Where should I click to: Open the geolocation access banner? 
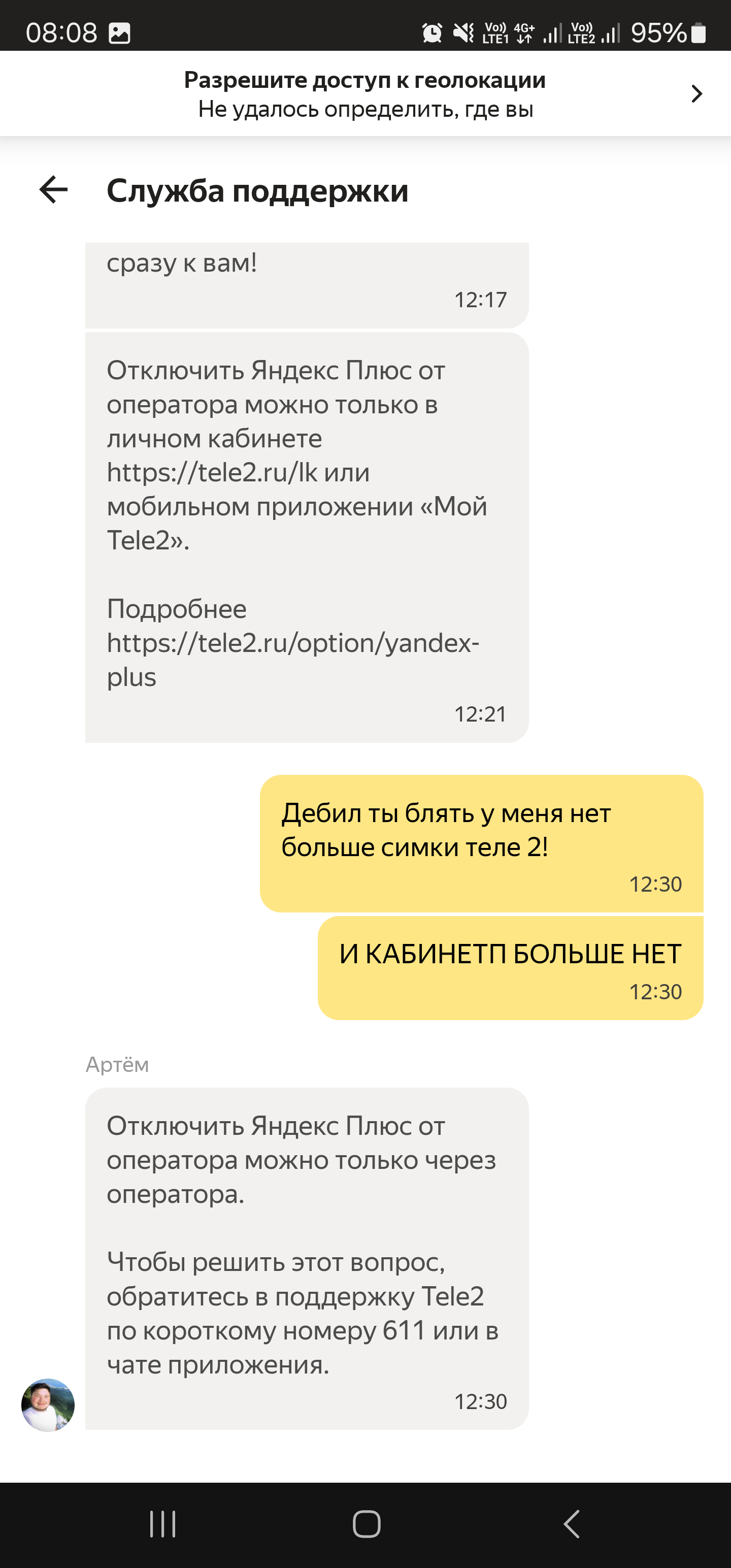(365, 94)
